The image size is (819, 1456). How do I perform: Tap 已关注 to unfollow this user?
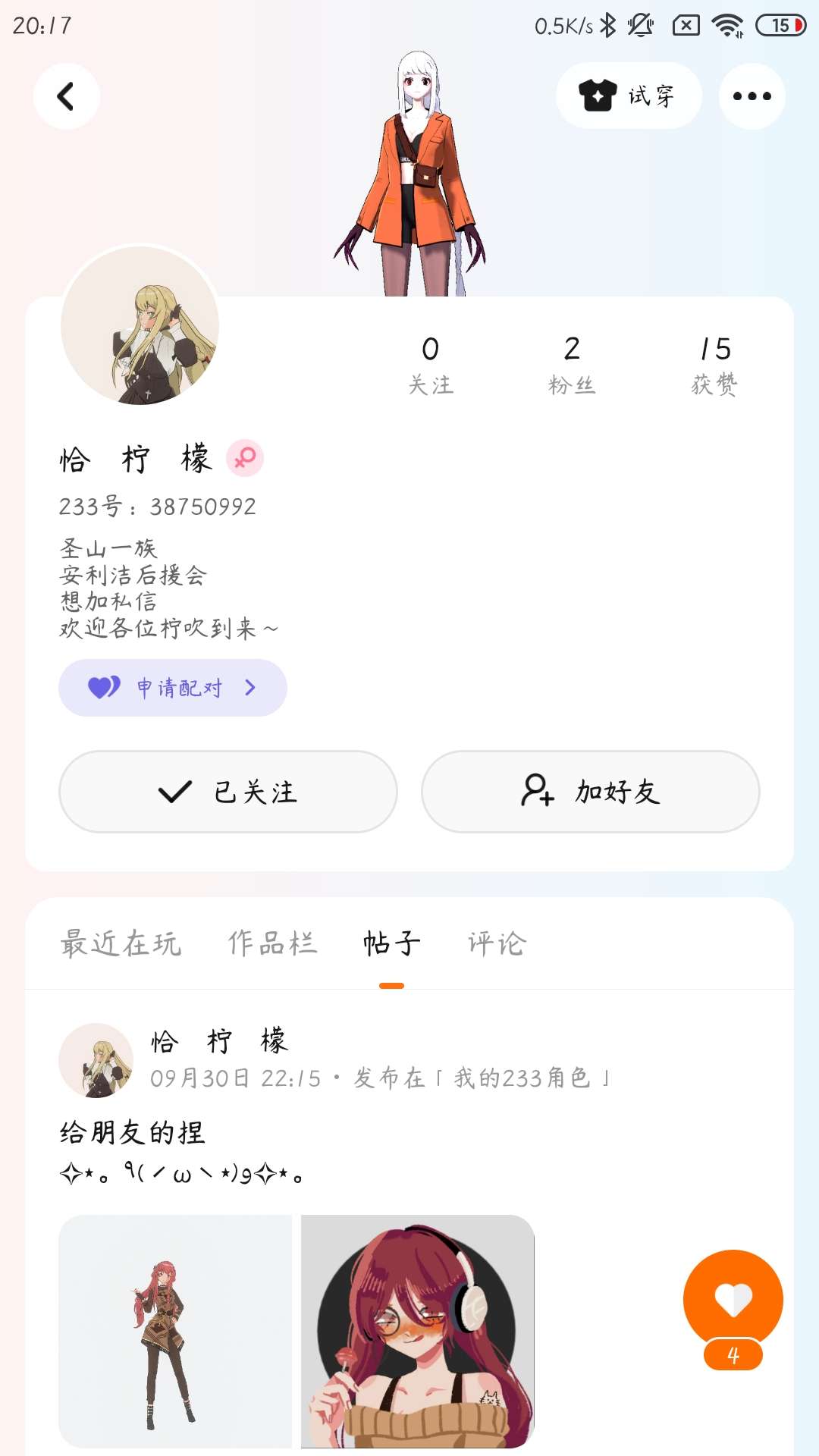[228, 792]
